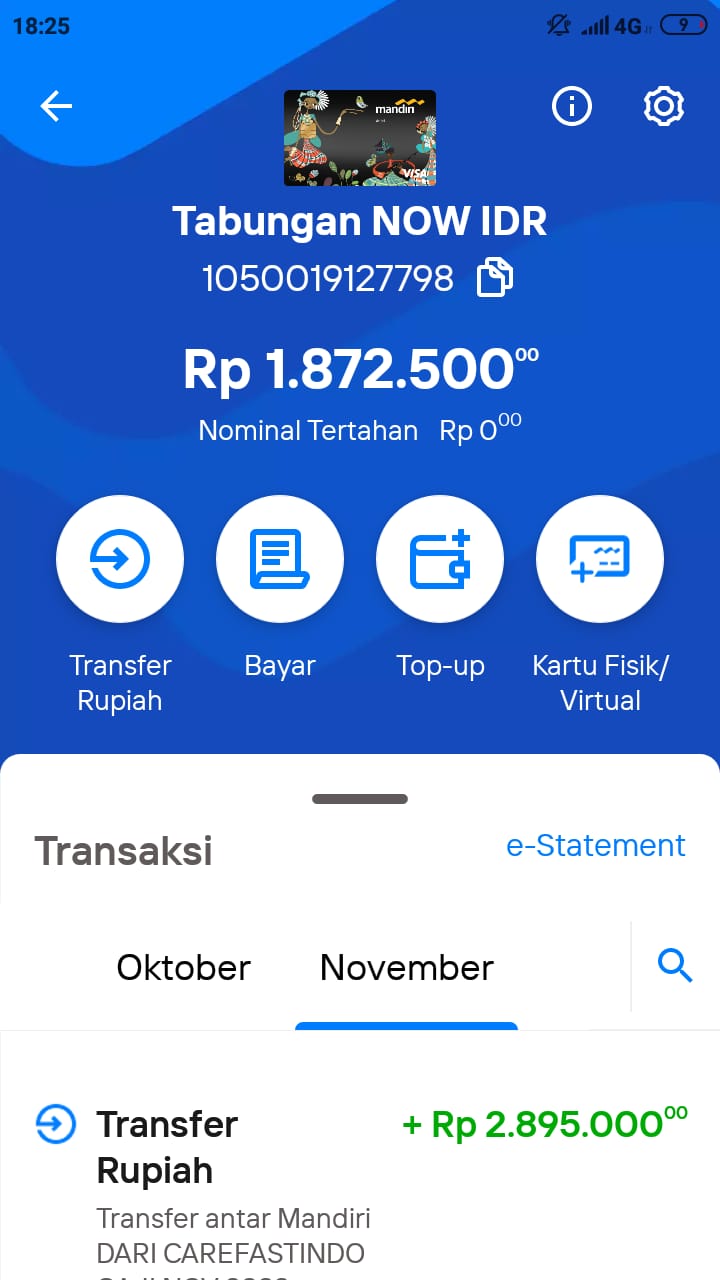Viewport: 720px width, 1280px height.
Task: Go back with the arrow icon
Action: (x=56, y=106)
